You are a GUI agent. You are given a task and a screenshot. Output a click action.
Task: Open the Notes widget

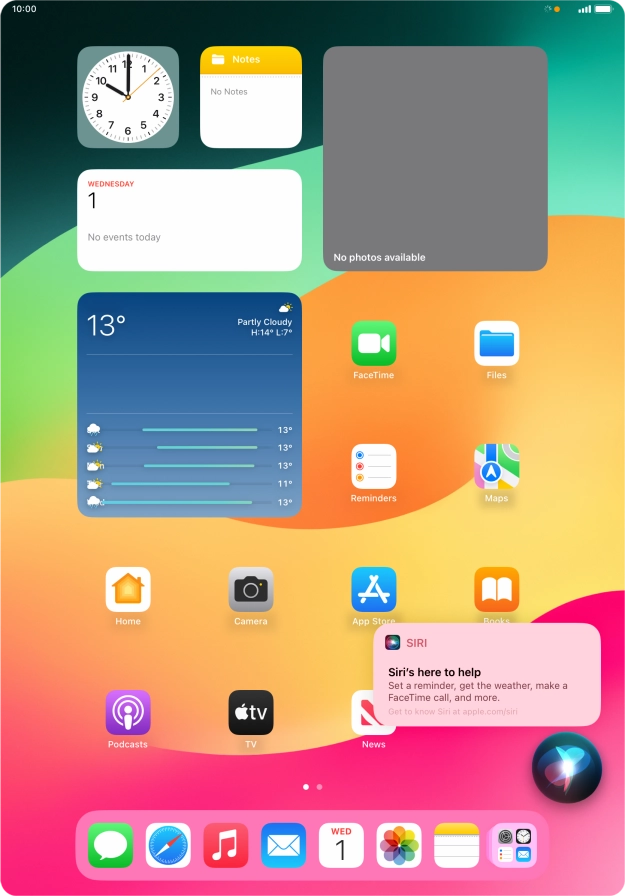[251, 97]
